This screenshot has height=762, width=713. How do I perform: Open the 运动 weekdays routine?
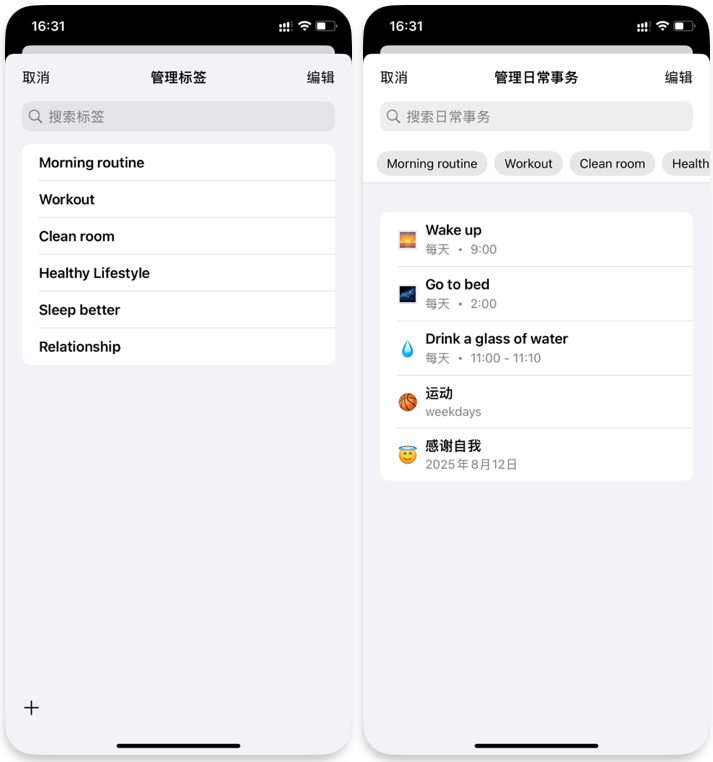(536, 402)
